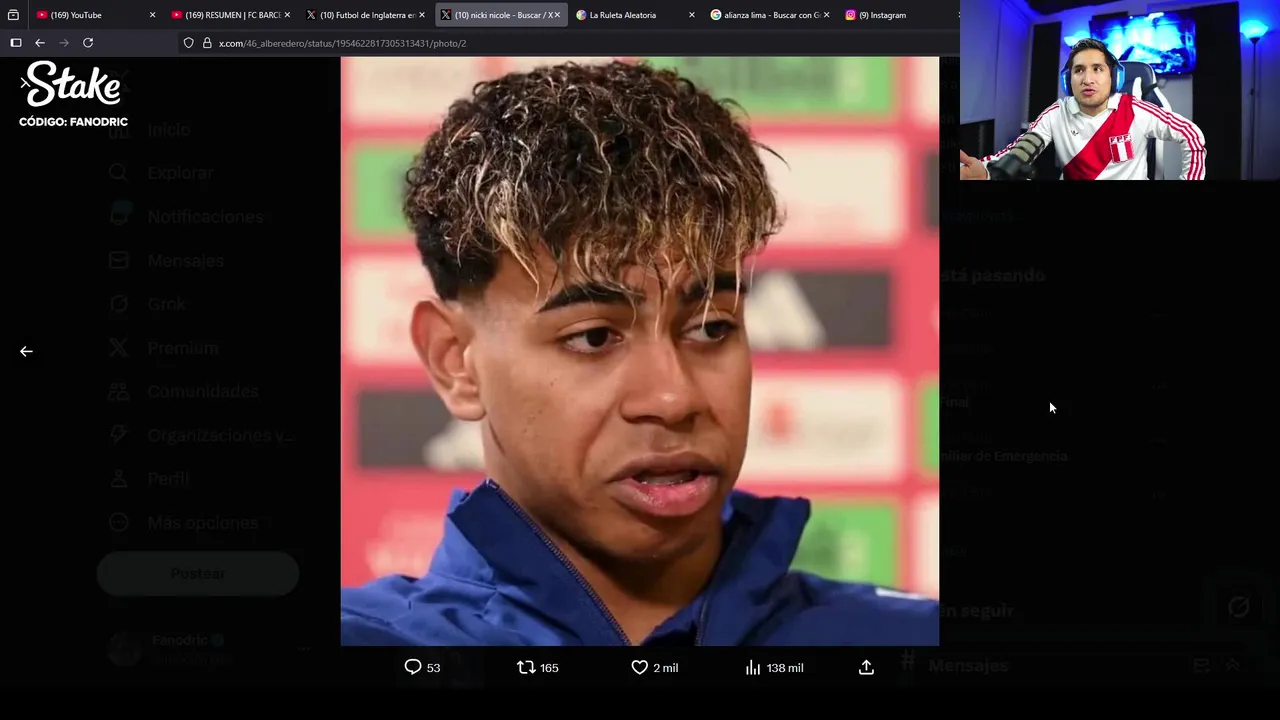The width and height of the screenshot is (1280, 720).
Task: Repost this post with 165 reposts
Action: coord(536,667)
